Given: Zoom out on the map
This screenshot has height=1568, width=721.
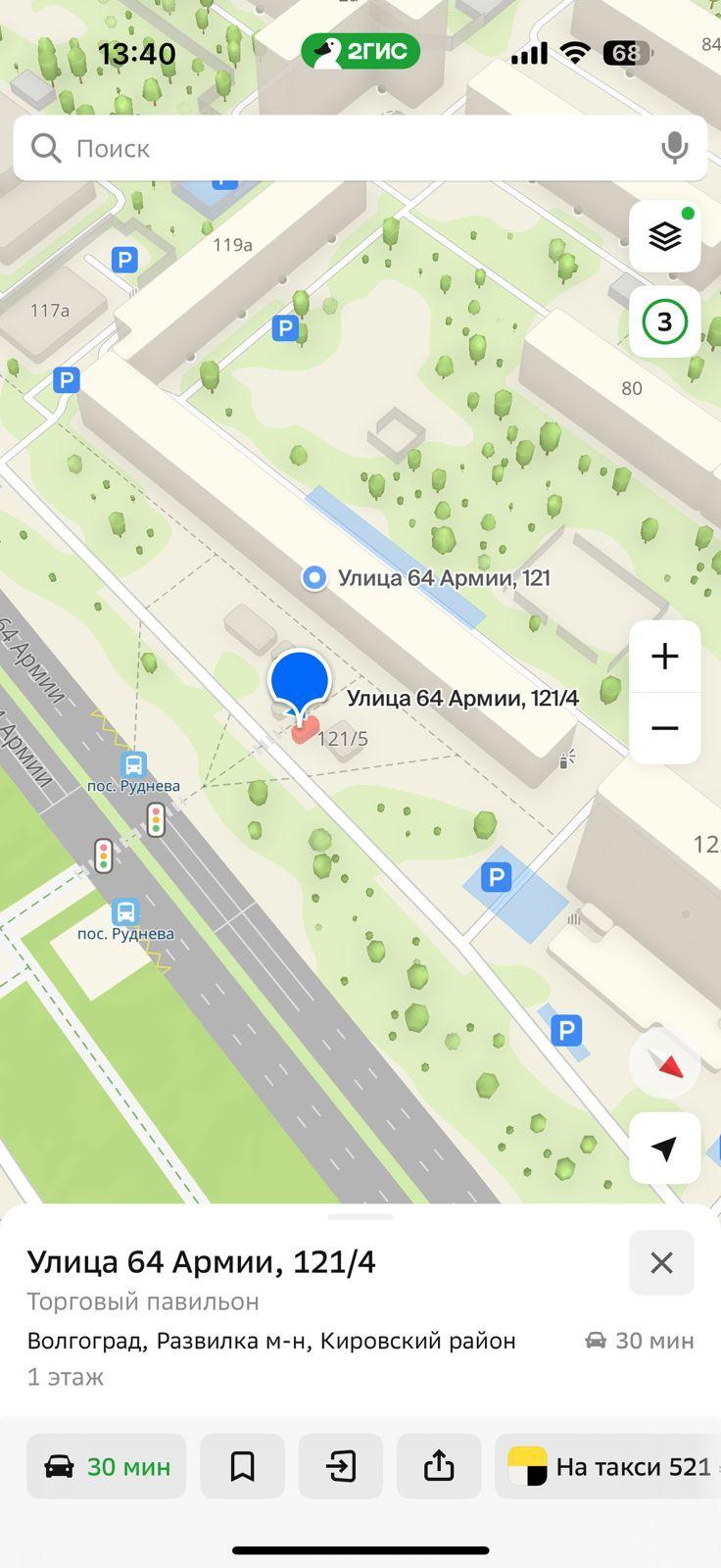Looking at the screenshot, I should [664, 728].
